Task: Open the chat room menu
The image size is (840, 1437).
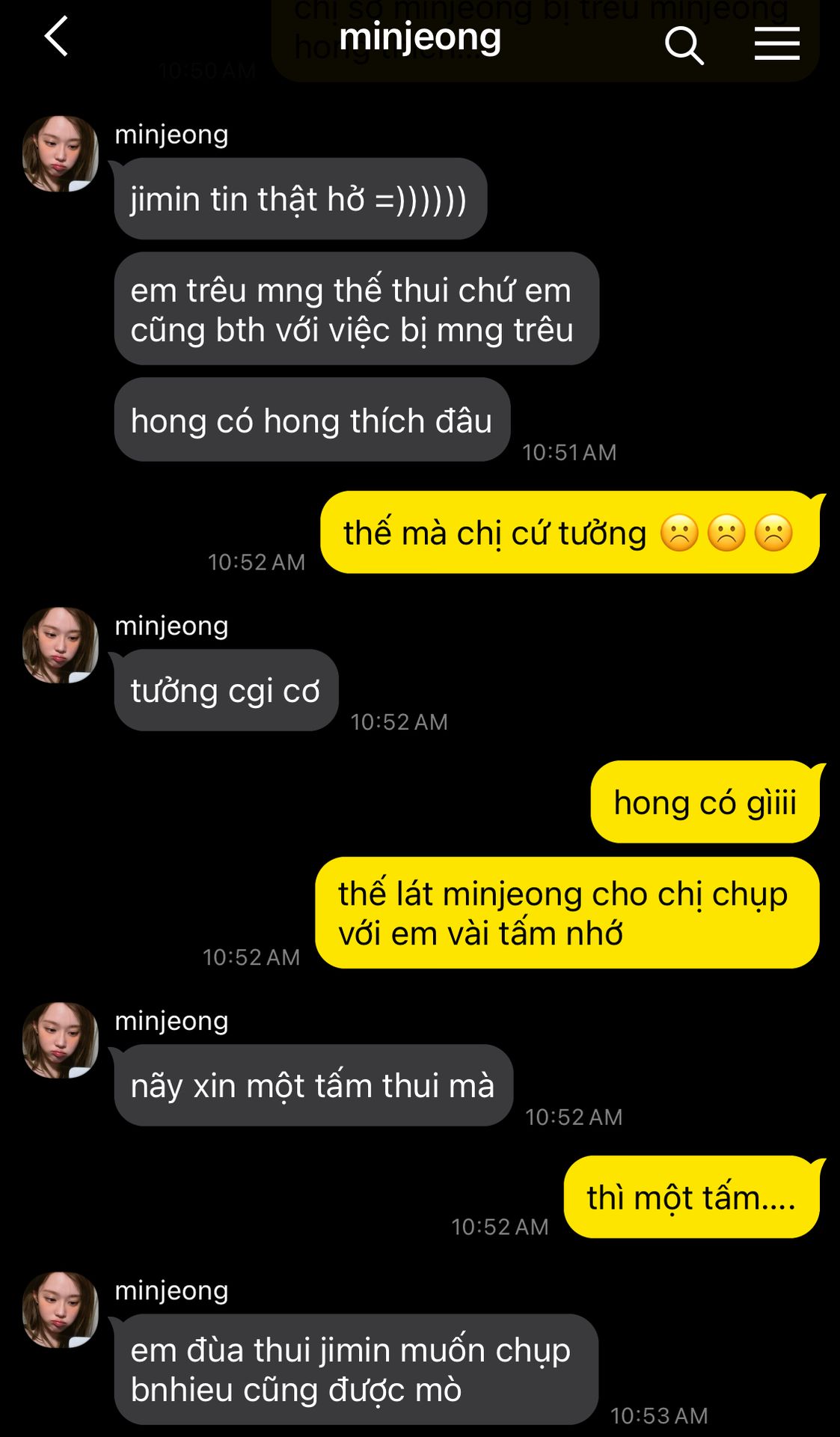Action: pyautogui.click(x=776, y=43)
